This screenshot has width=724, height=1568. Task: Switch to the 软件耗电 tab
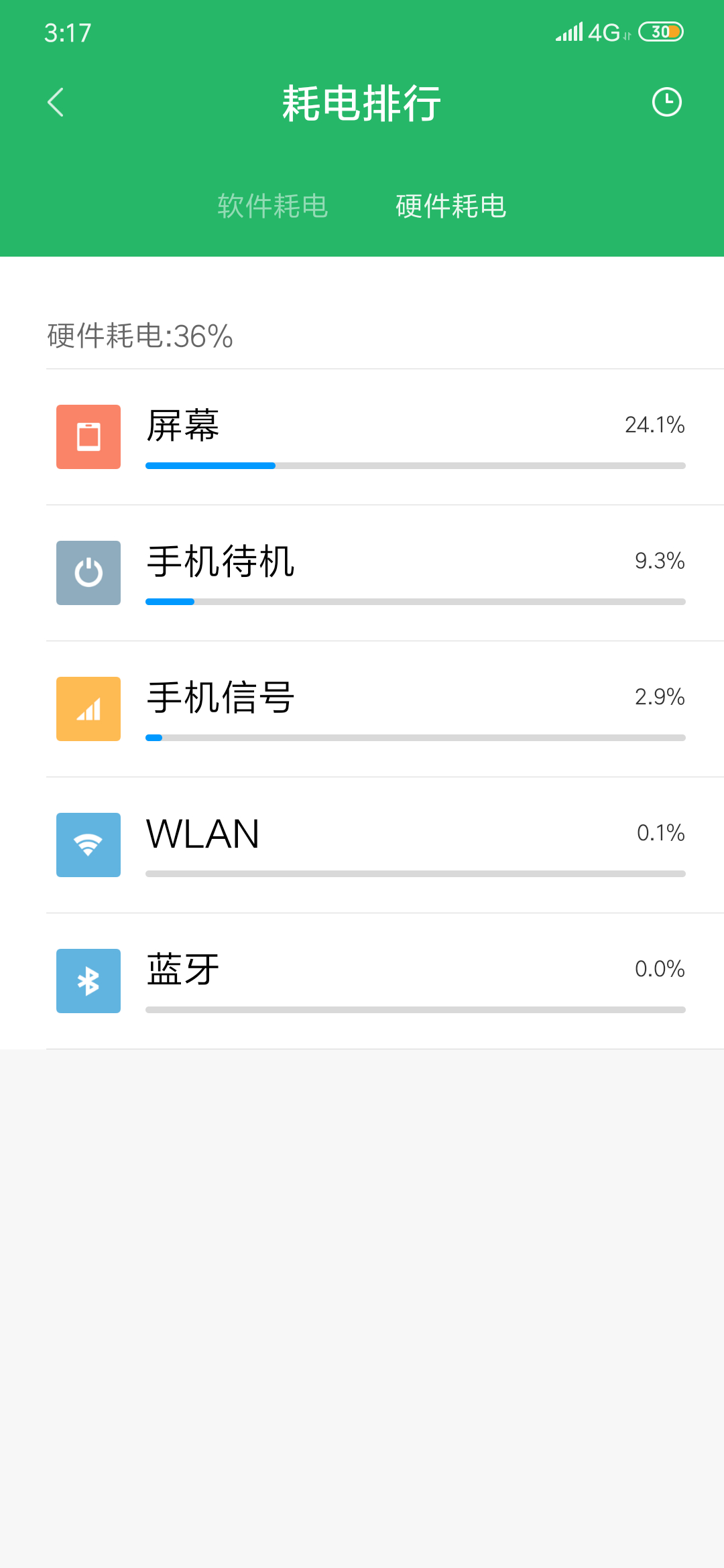click(272, 206)
